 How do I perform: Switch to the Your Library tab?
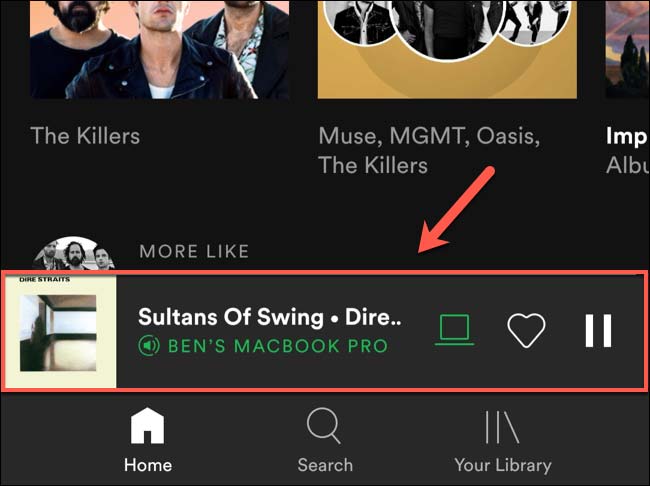(x=502, y=441)
